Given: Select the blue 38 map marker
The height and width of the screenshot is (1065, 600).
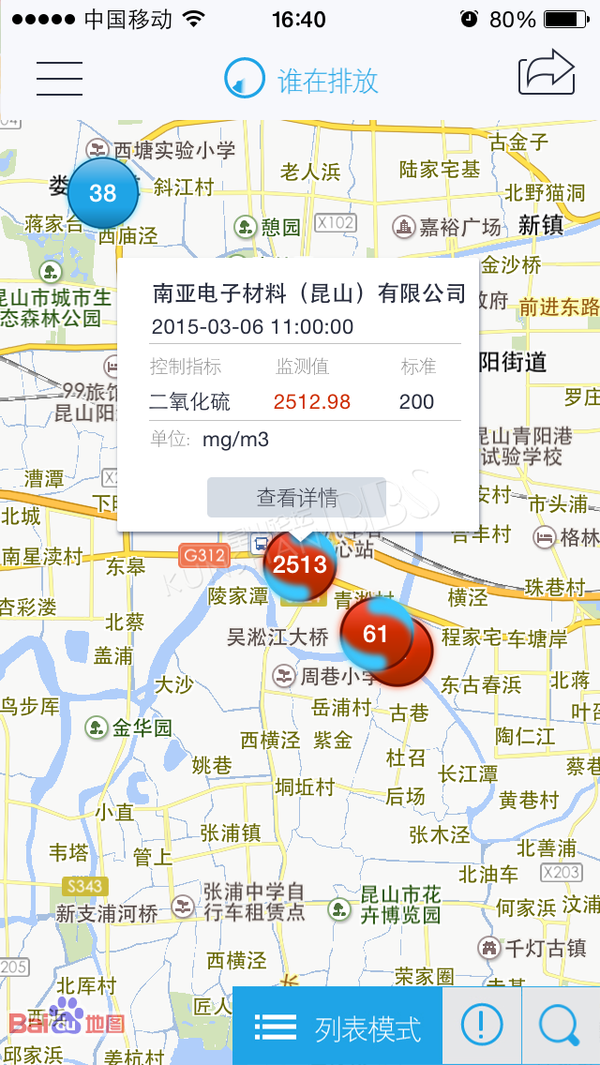Looking at the screenshot, I should click(x=103, y=194).
